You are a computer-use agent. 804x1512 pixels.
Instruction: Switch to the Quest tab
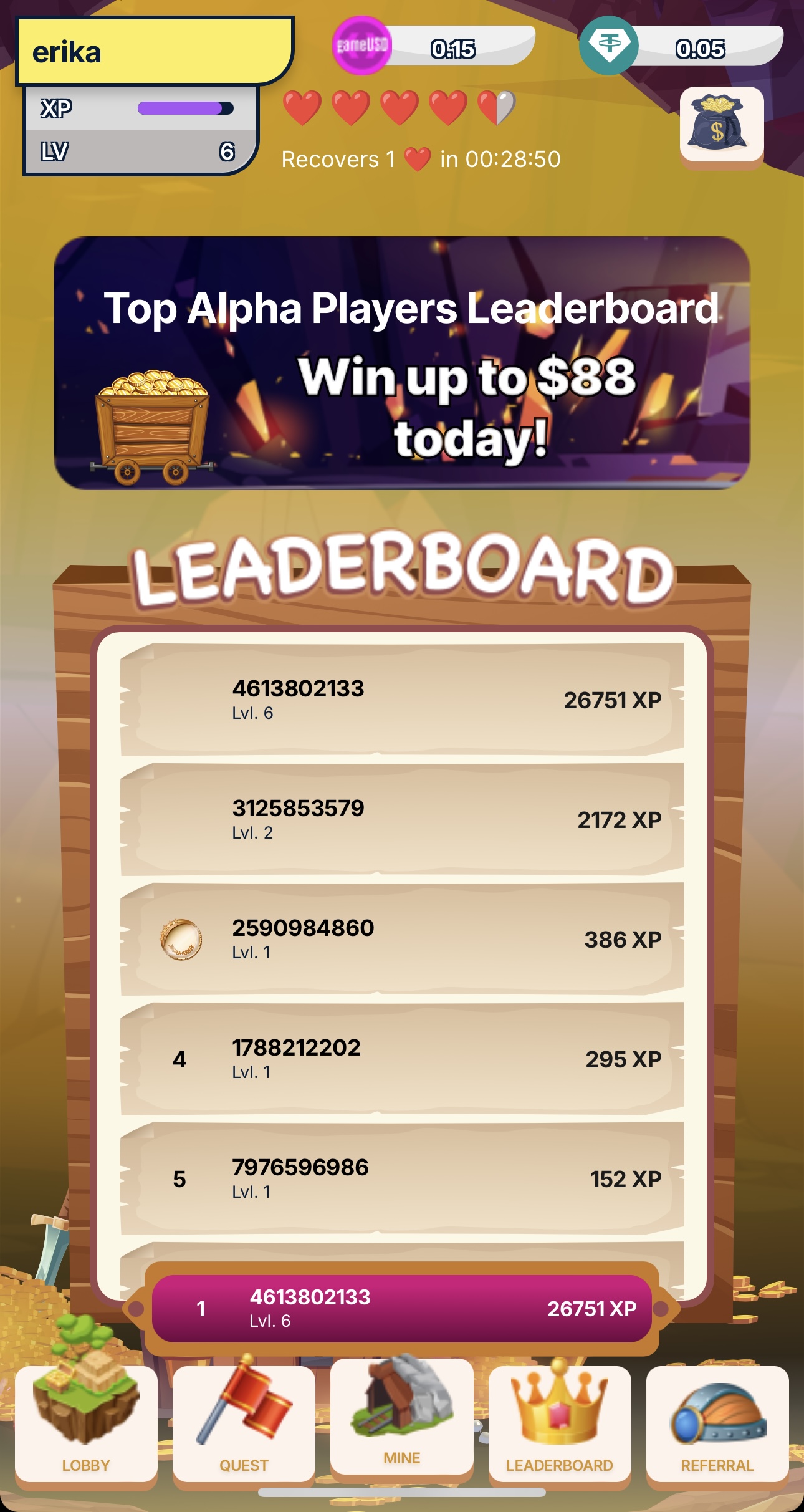pyautogui.click(x=244, y=1422)
